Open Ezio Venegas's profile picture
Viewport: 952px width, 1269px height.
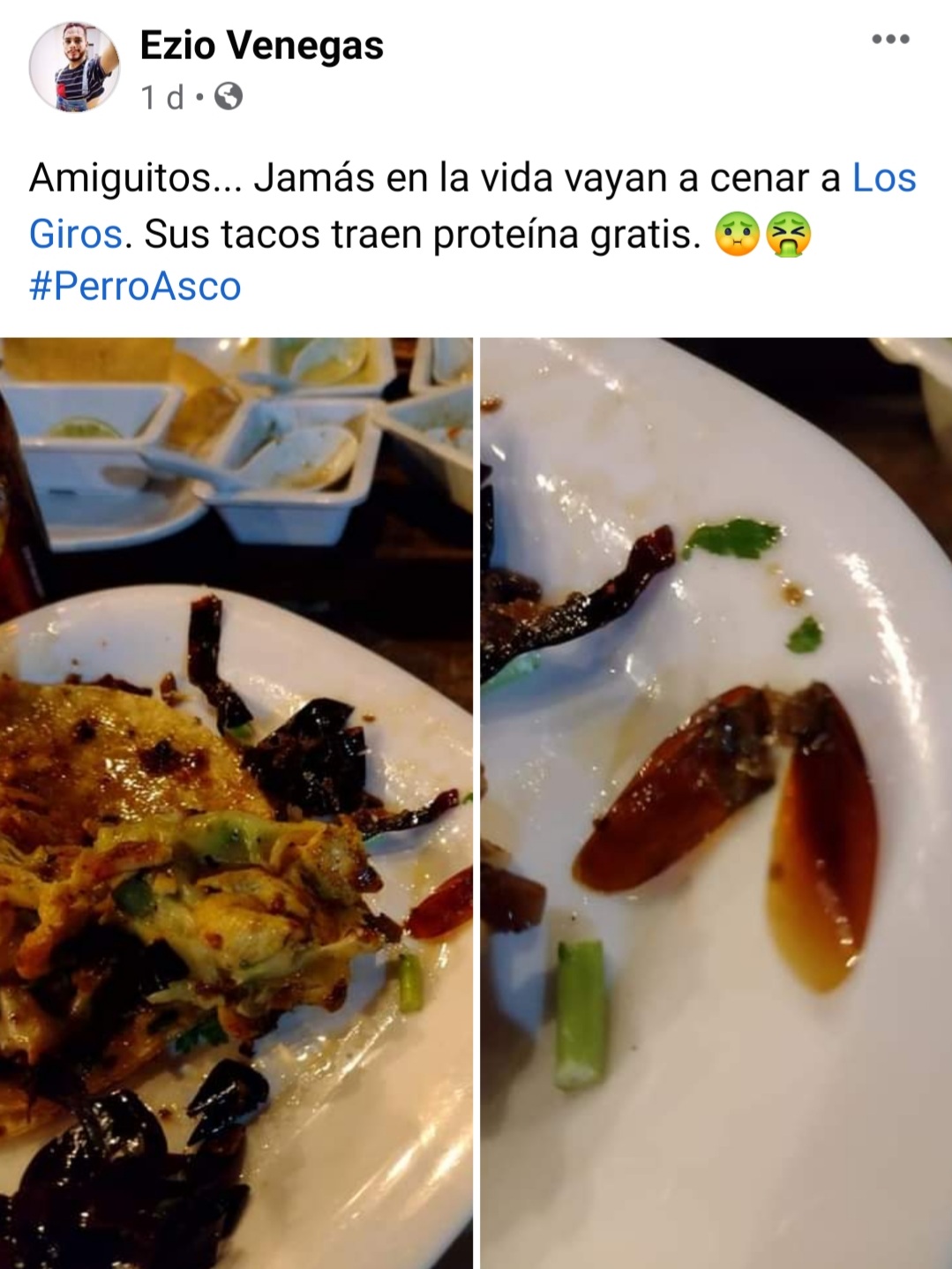(x=74, y=67)
